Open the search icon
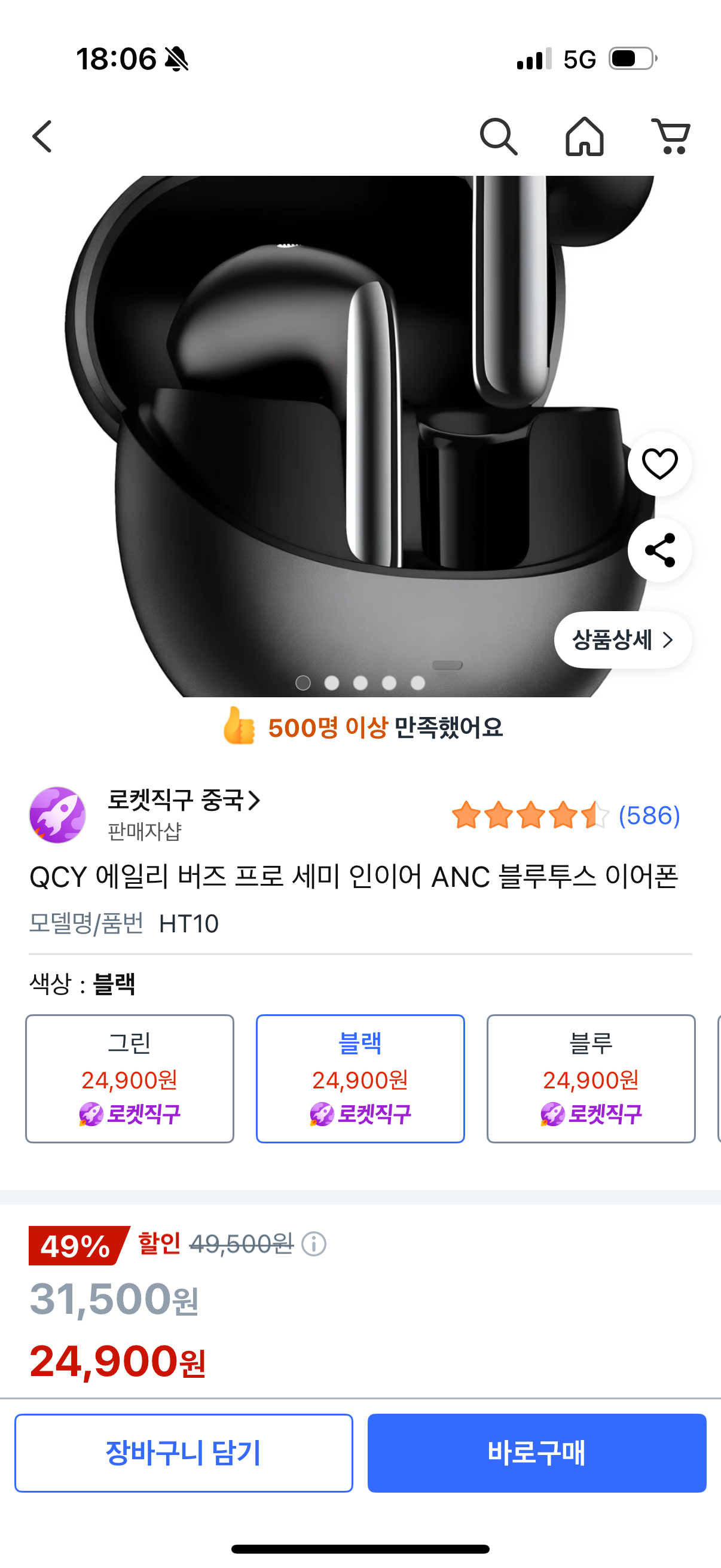The height and width of the screenshot is (1568, 721). click(x=499, y=136)
